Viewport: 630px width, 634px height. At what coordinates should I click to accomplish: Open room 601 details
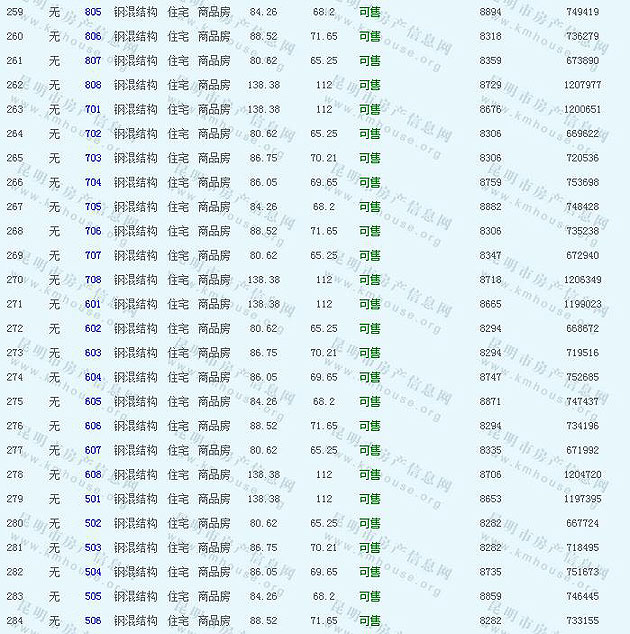93,304
